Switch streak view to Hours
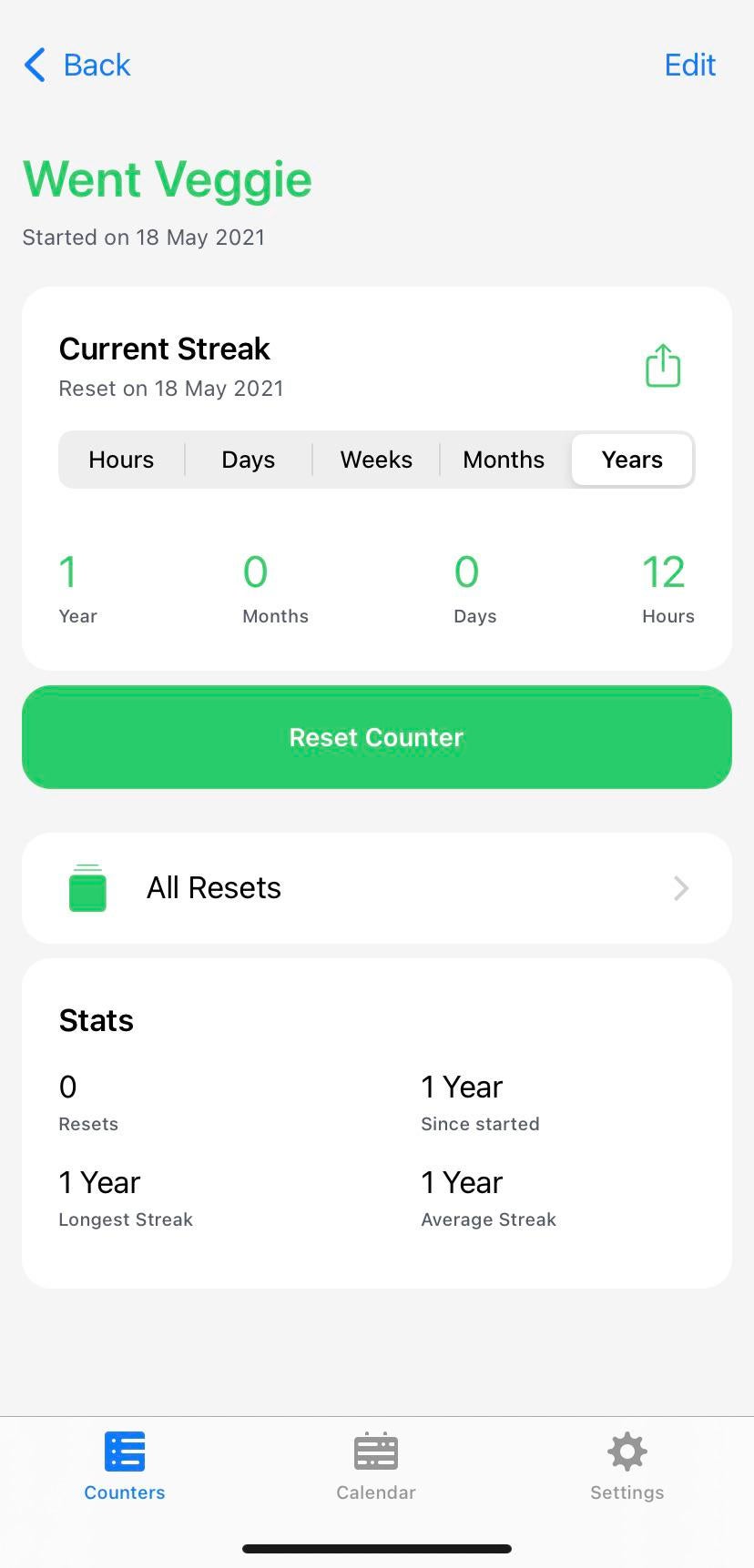 [121, 460]
